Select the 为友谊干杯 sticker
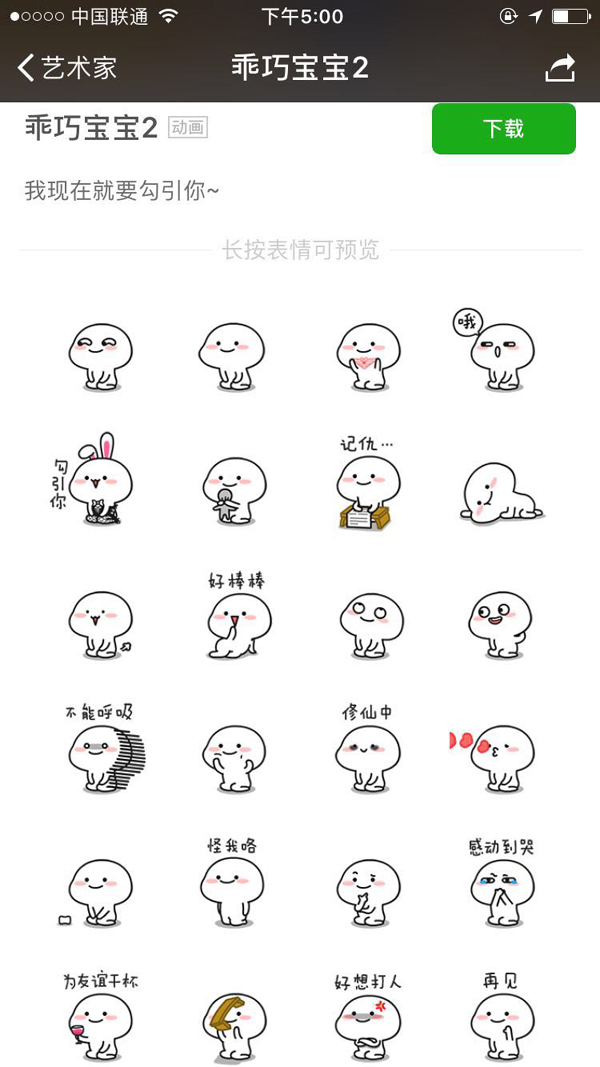The width and height of the screenshot is (600, 1067). (x=100, y=1017)
